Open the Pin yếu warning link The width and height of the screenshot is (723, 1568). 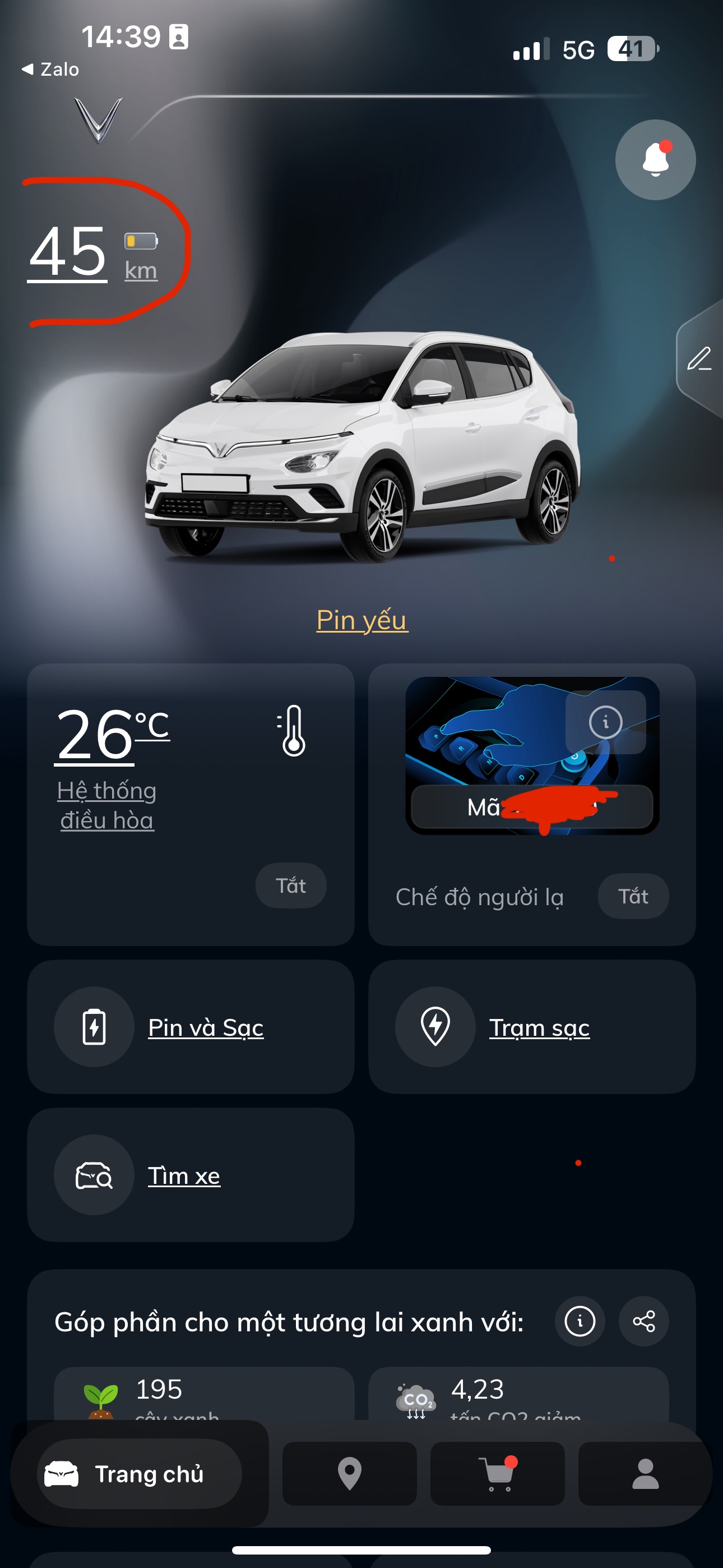[x=361, y=620]
